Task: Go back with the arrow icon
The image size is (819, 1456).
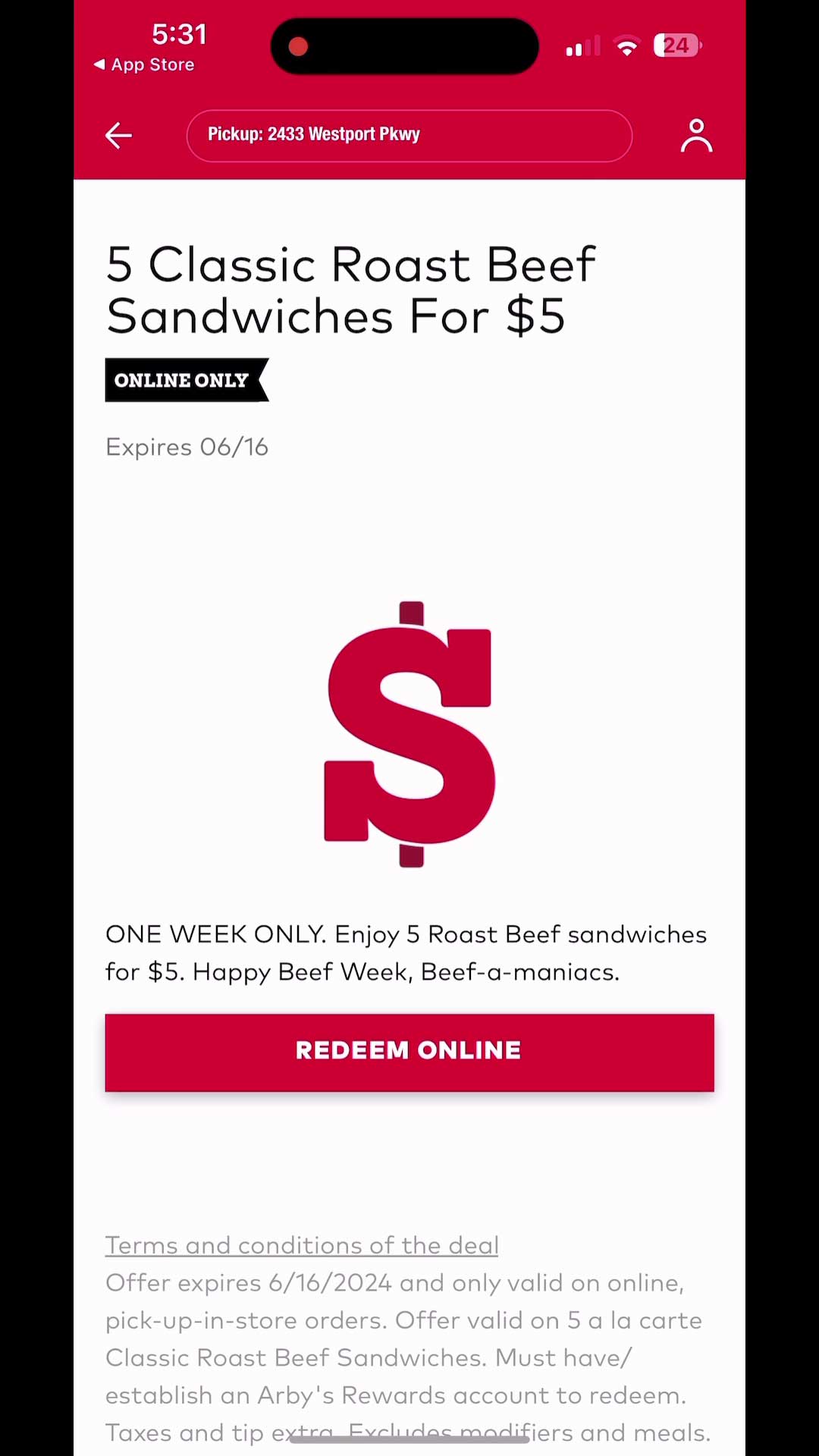Action: point(118,136)
